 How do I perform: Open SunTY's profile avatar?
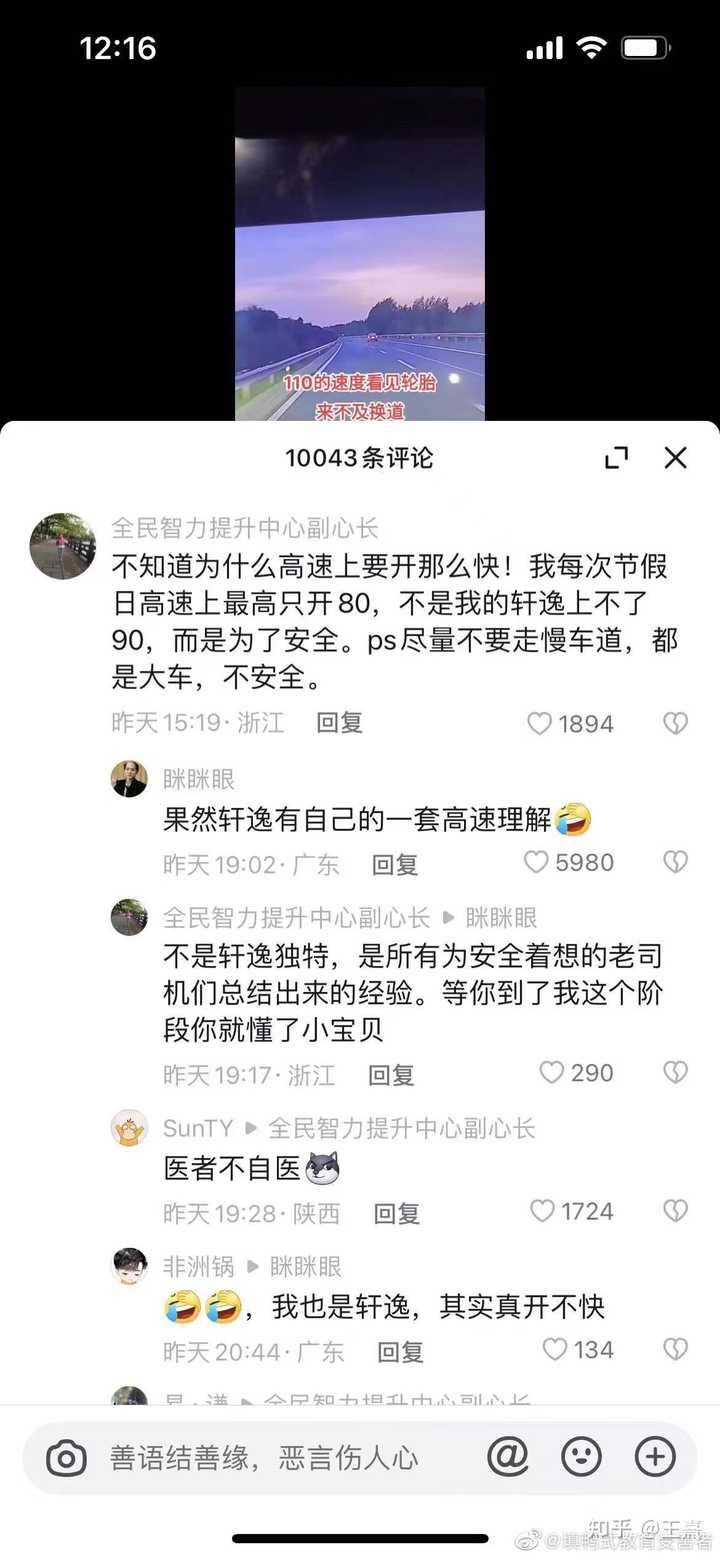(x=129, y=1128)
